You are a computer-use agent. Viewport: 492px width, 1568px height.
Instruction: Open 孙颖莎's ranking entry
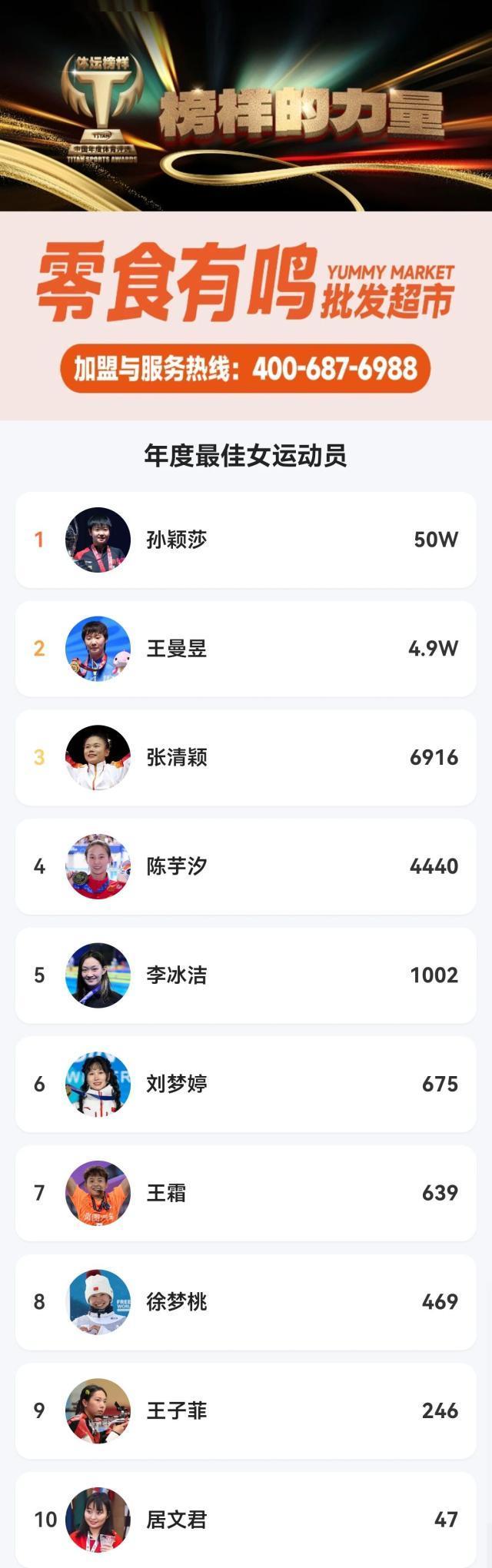pyautogui.click(x=246, y=540)
